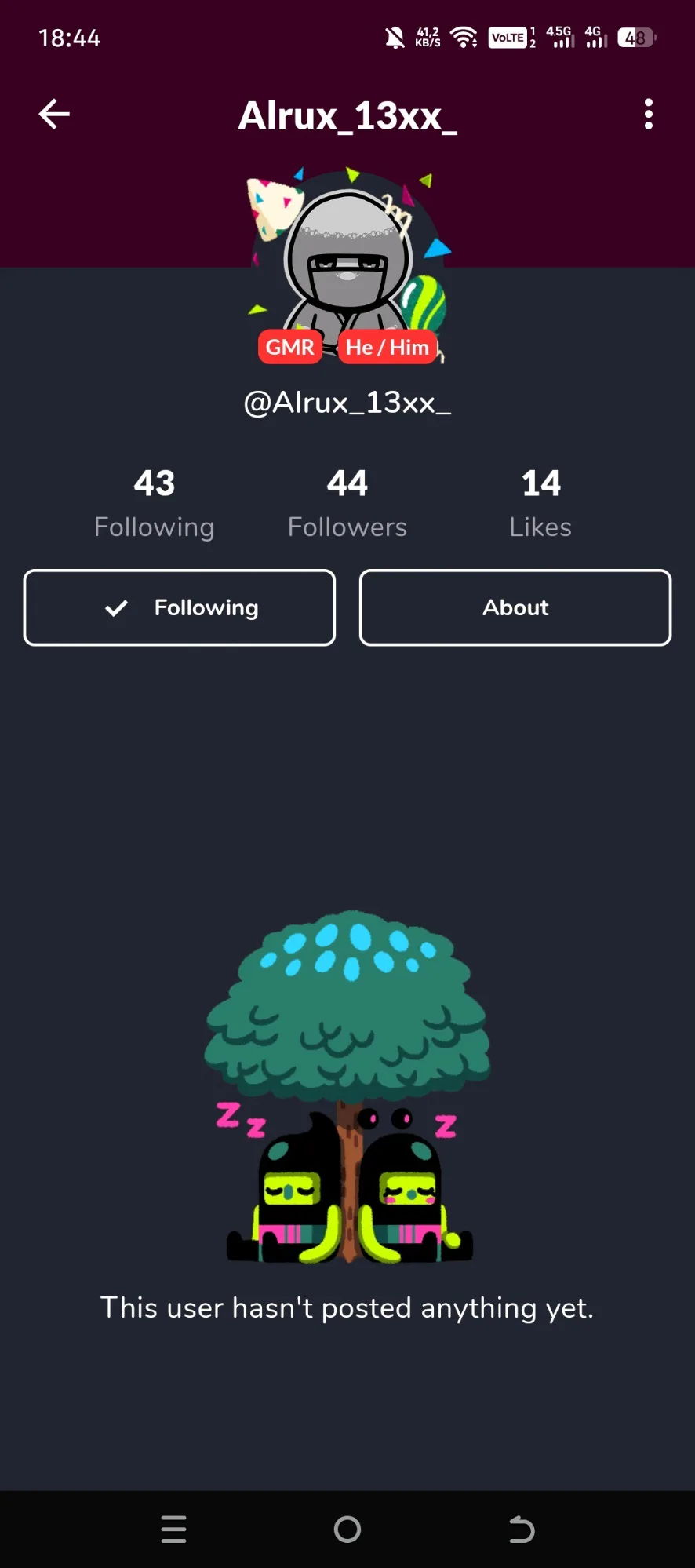View the 44 Followers list
695x1568 pixels.
[x=347, y=502]
